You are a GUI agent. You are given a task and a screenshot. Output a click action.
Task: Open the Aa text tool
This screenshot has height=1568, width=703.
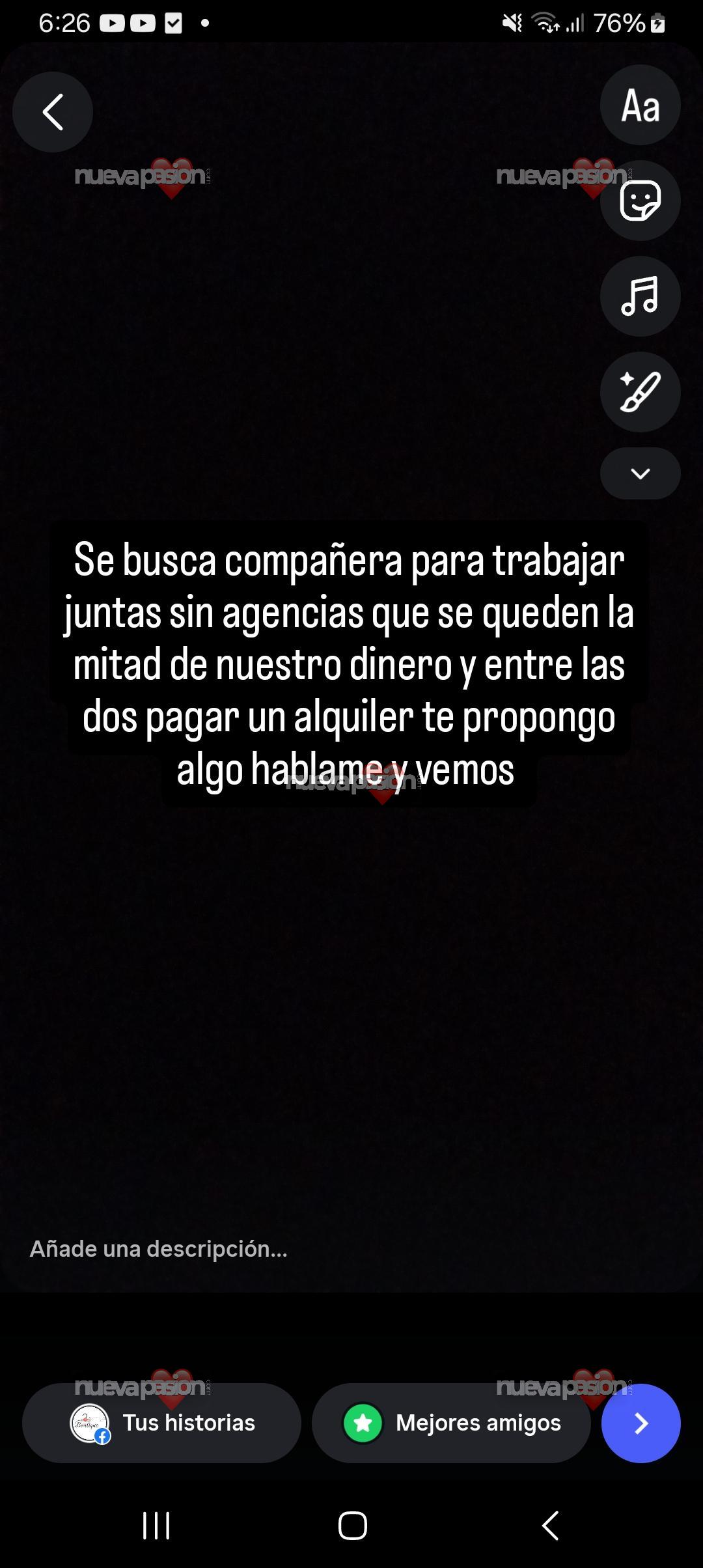[640, 105]
